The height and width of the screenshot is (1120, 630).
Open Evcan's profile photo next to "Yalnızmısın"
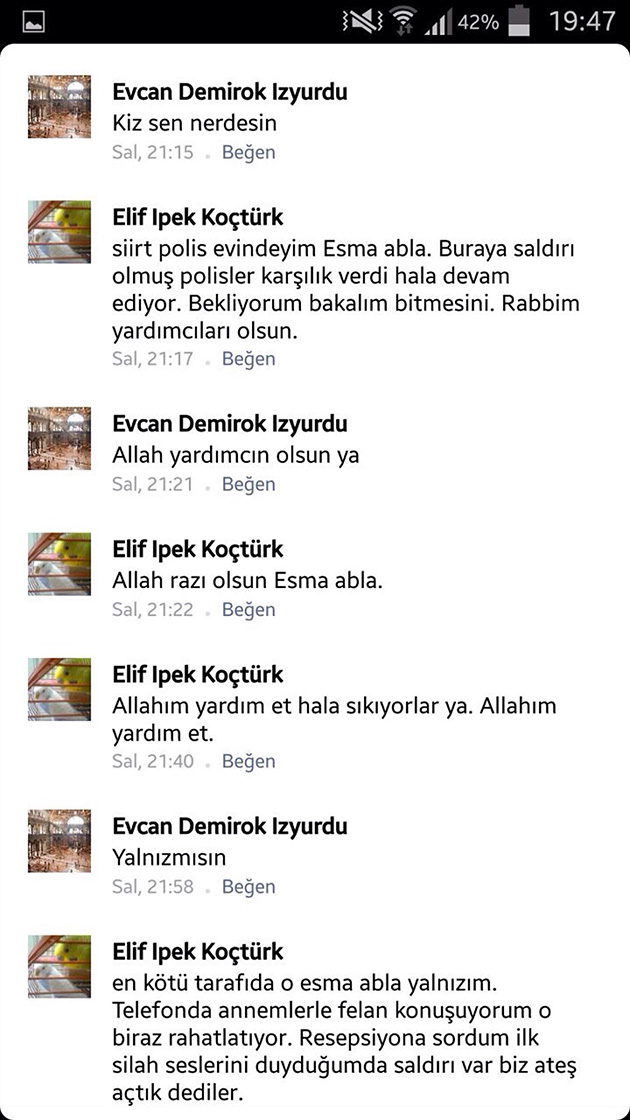point(59,840)
